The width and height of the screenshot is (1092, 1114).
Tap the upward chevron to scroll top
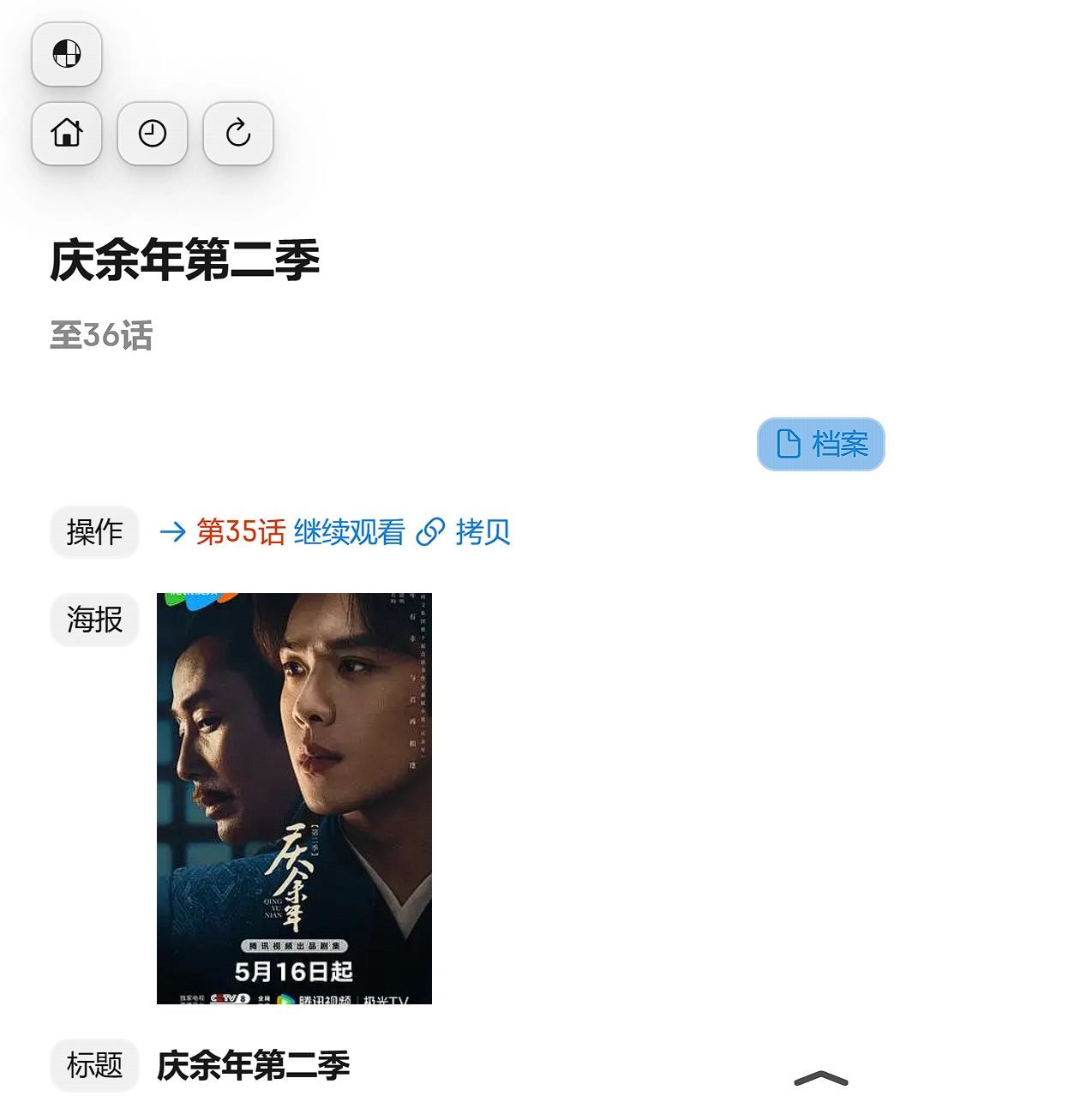tap(820, 1079)
